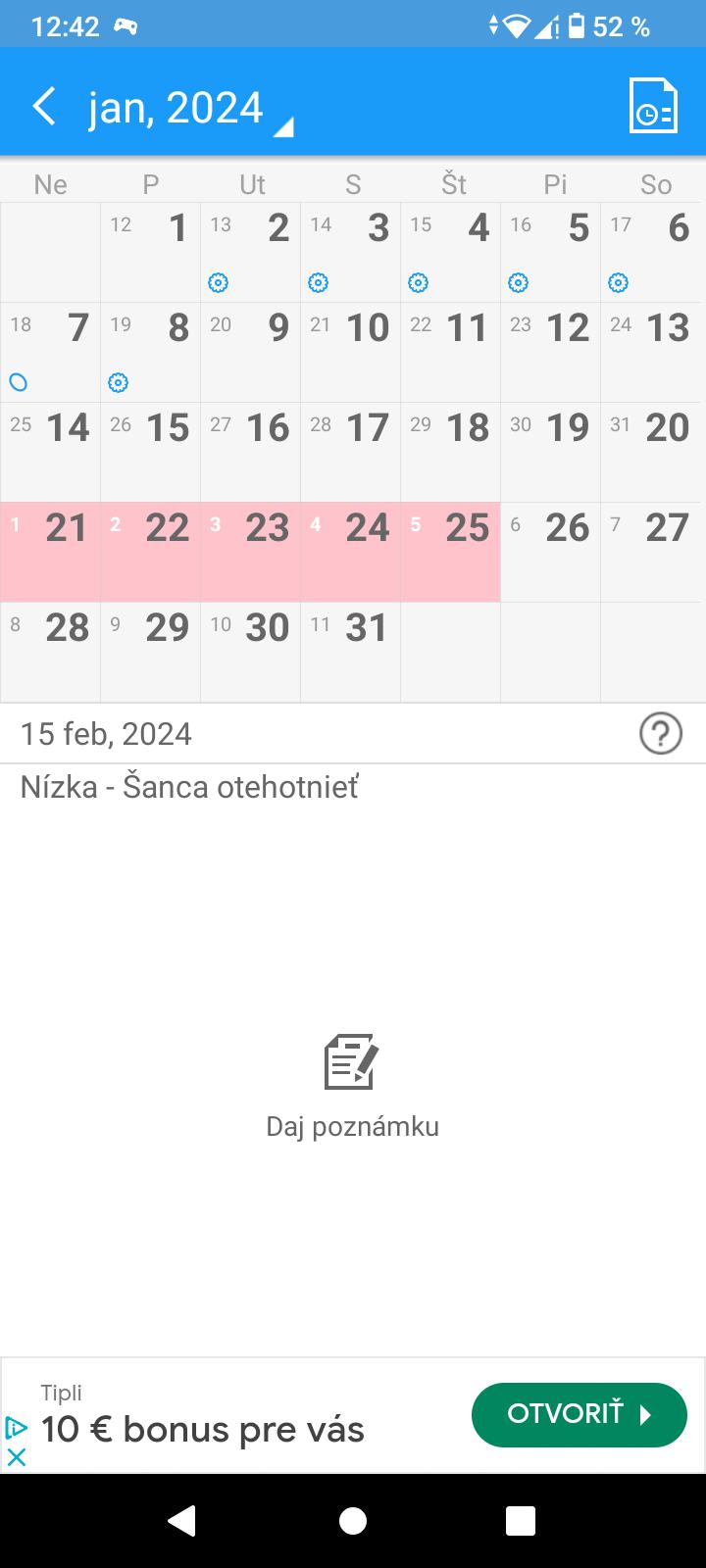
Task: Select day 7 in the calendar
Action: pos(50,353)
